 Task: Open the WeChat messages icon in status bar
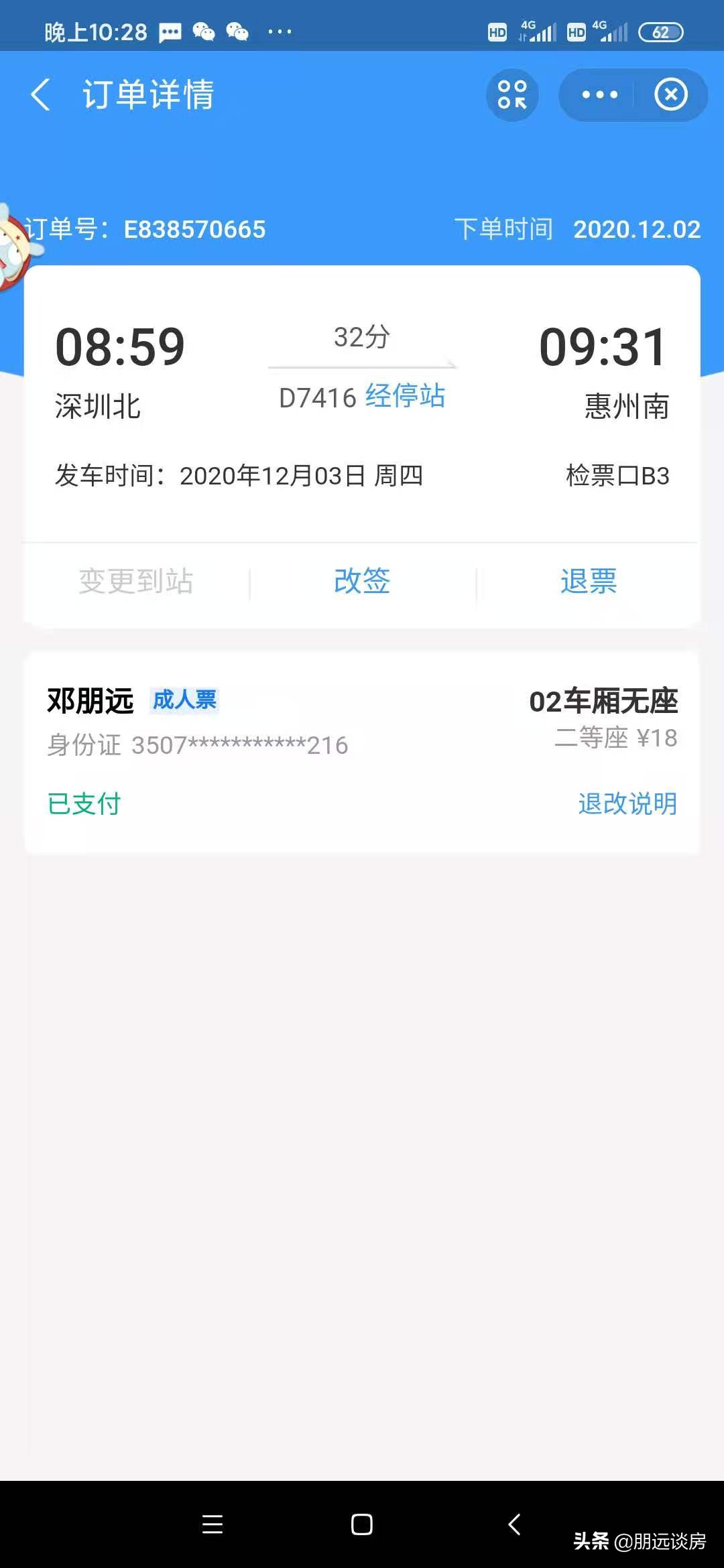[x=170, y=30]
